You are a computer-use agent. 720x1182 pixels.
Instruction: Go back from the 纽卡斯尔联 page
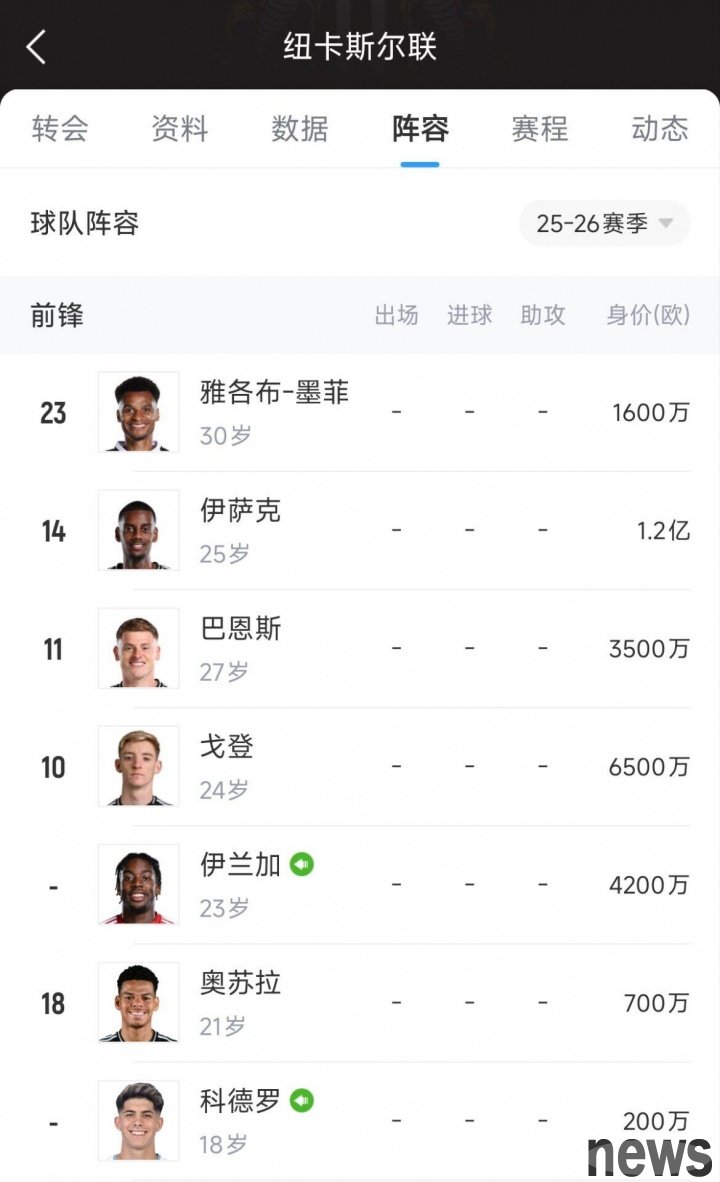click(x=36, y=47)
